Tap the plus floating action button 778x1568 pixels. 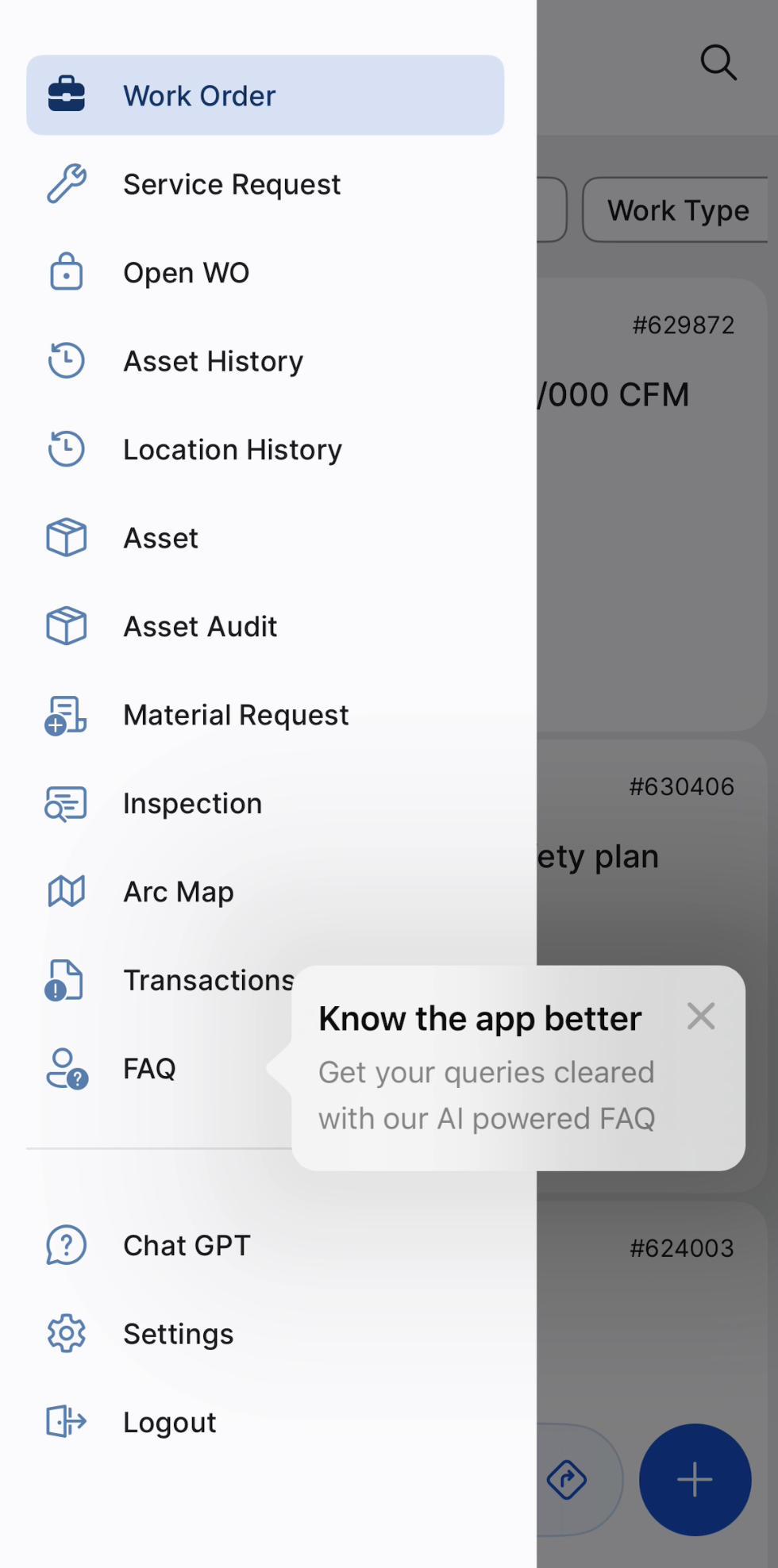coord(695,1479)
